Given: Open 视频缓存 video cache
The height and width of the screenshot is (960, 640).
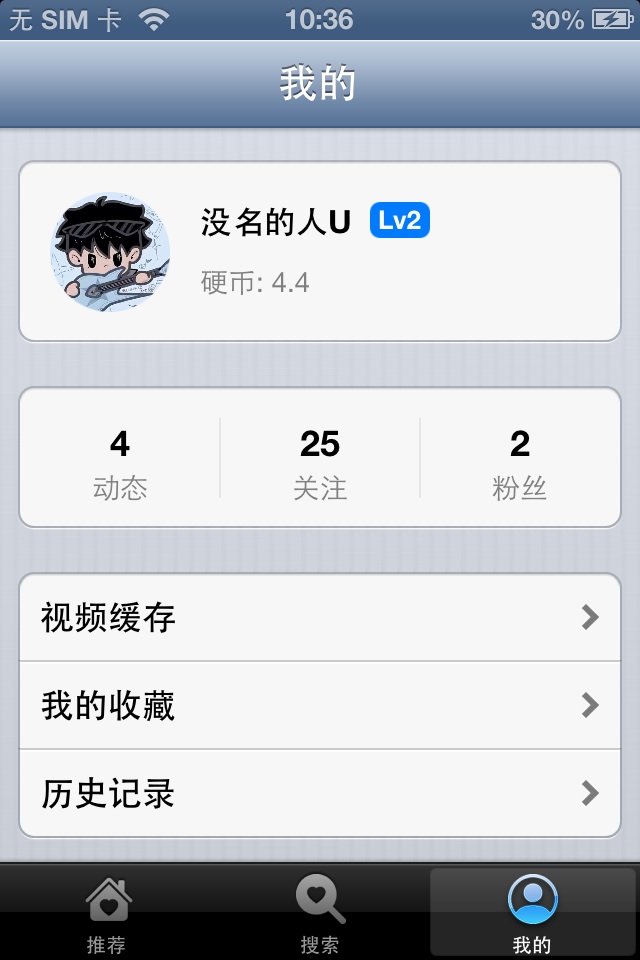Looking at the screenshot, I should point(320,617).
